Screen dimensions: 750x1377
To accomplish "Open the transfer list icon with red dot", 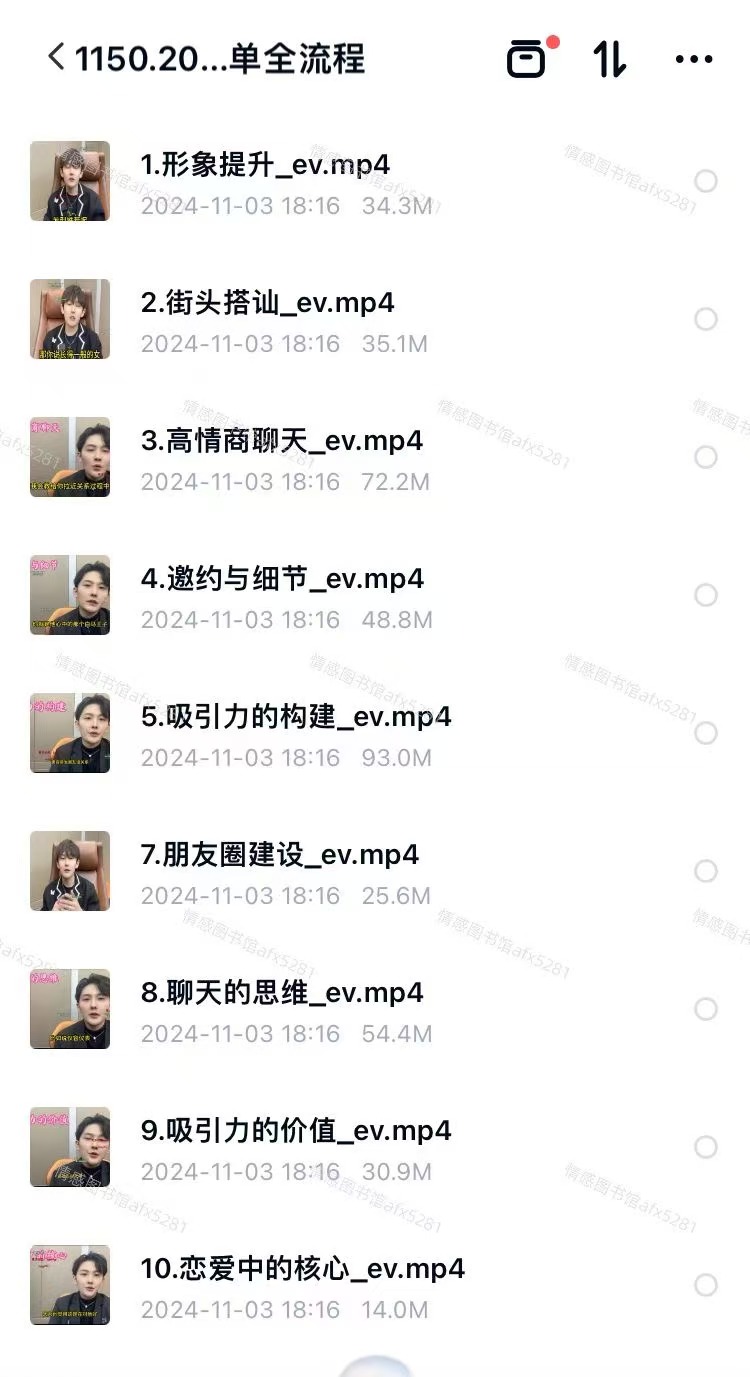I will (529, 59).
